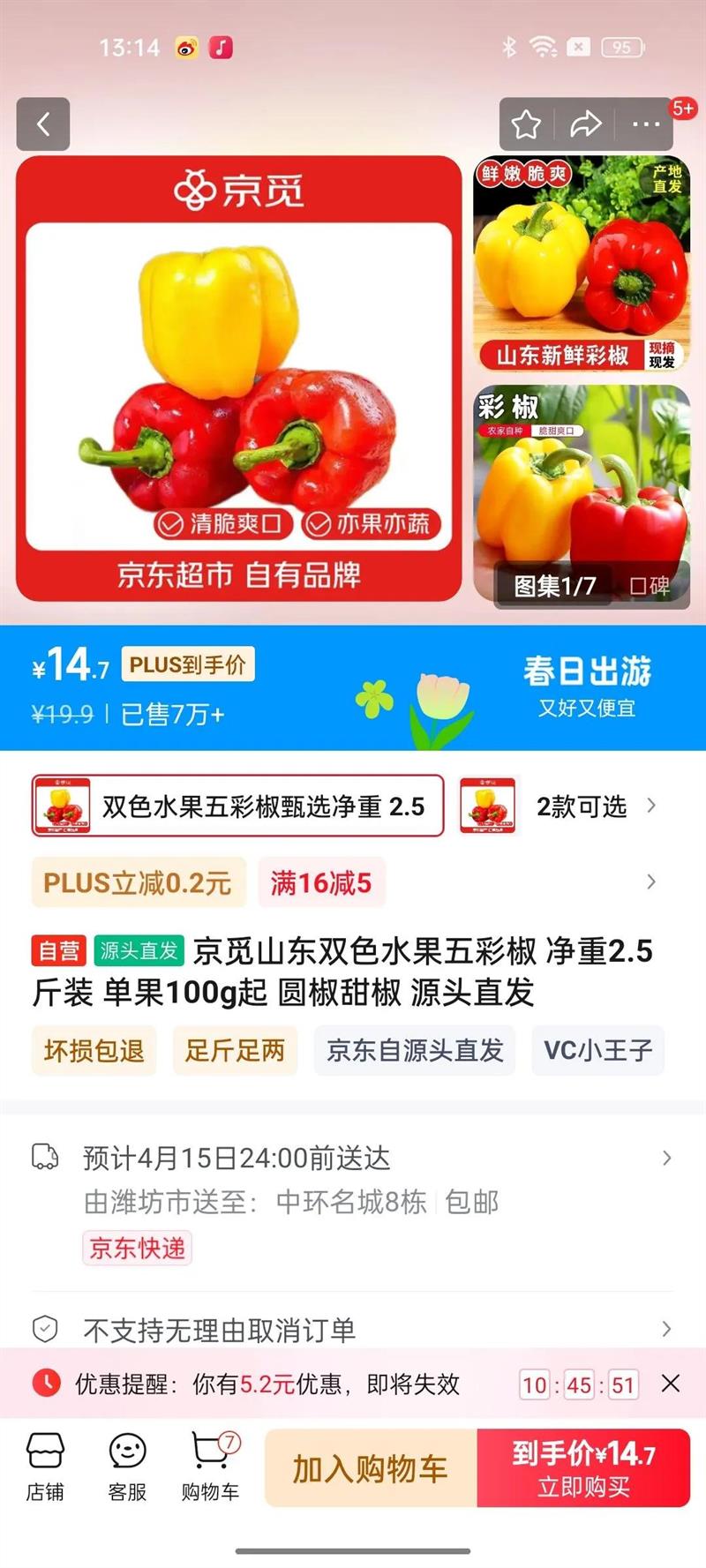This screenshot has width=706, height=1568.
Task: Tap the back arrow to return
Action: click(43, 124)
